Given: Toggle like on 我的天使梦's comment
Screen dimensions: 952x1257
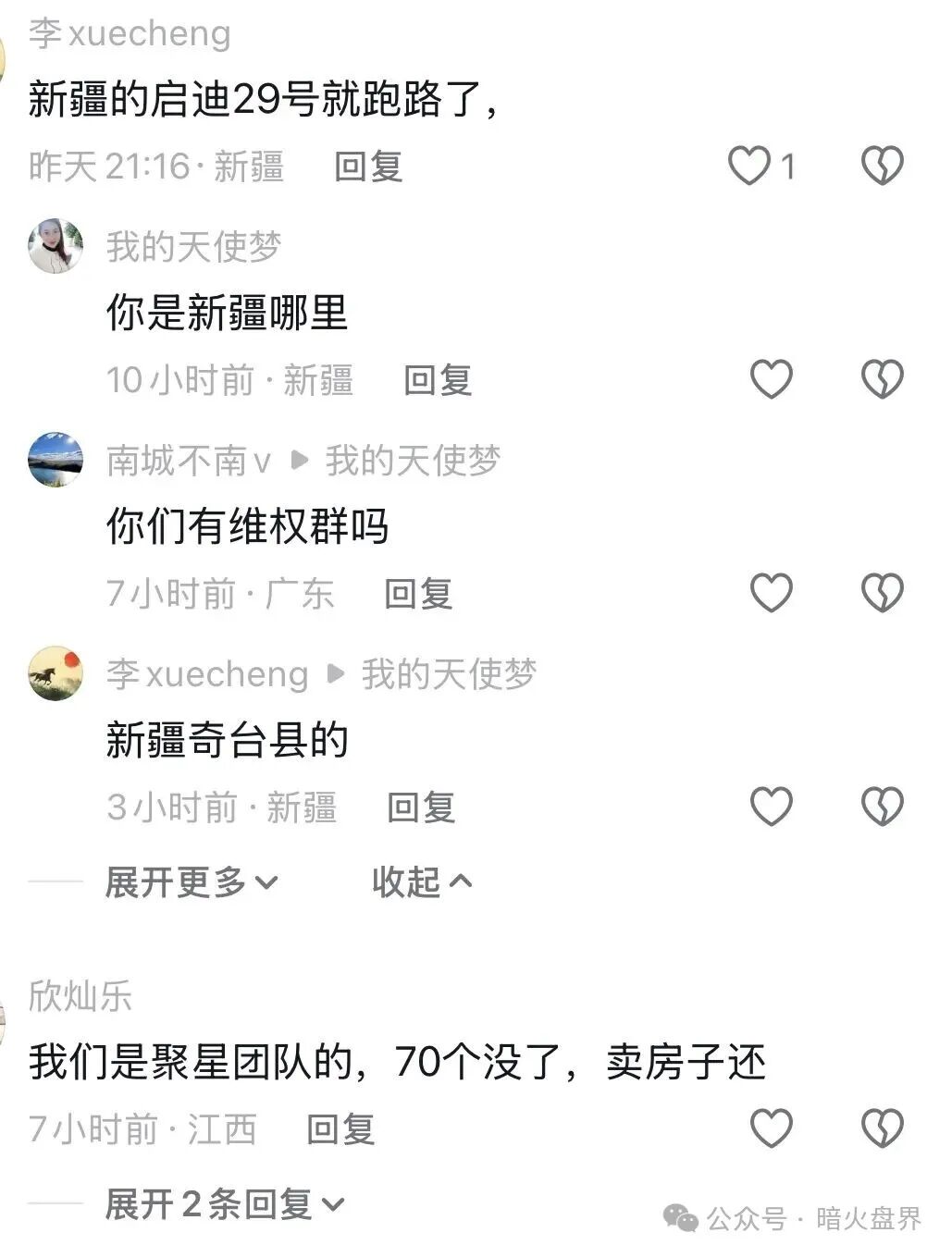Looking at the screenshot, I should point(771,379).
